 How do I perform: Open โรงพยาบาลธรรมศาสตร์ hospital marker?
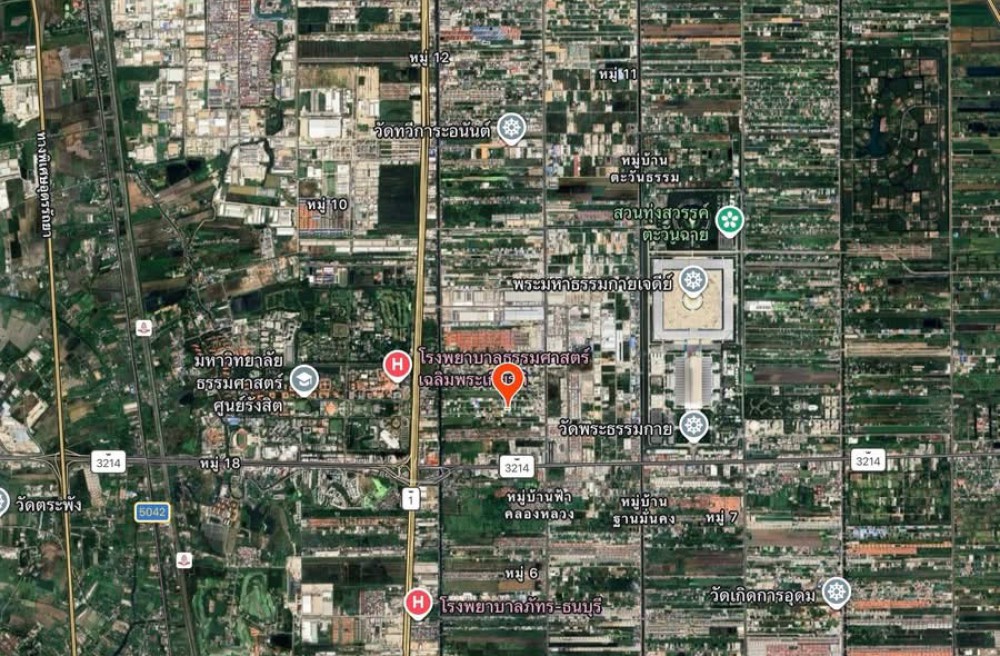(x=397, y=366)
